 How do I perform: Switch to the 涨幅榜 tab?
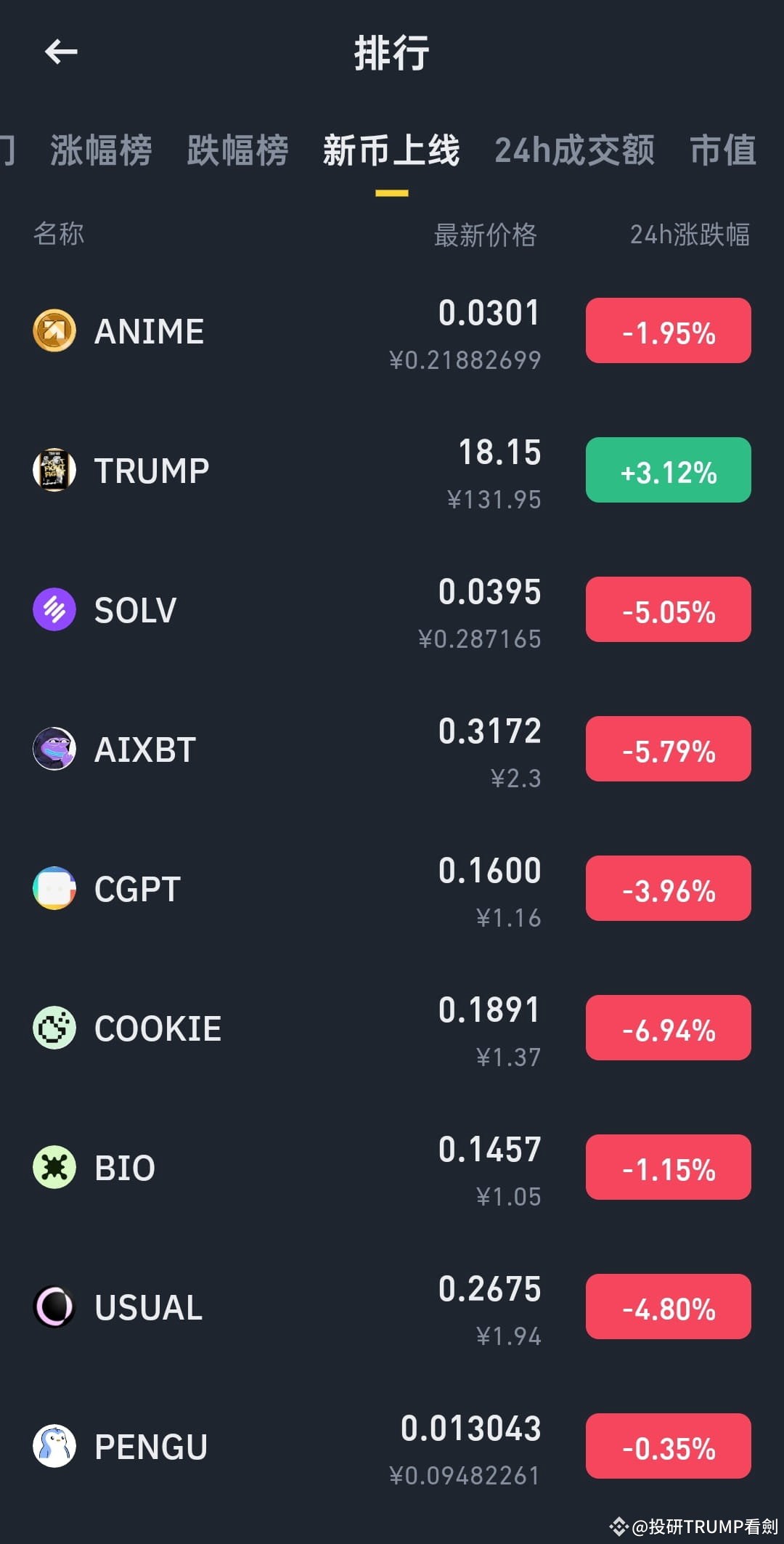coord(100,150)
